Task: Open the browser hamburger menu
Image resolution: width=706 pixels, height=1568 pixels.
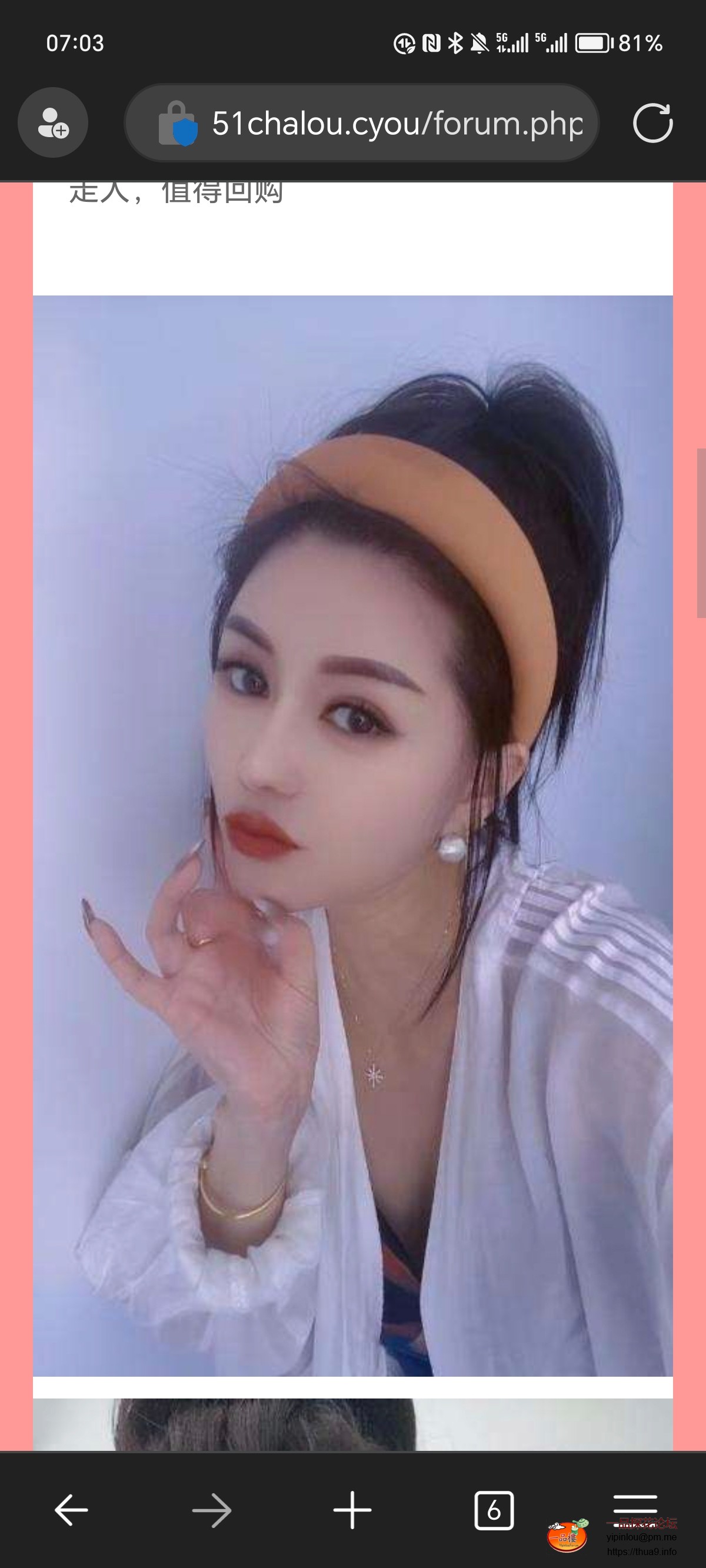Action: pyautogui.click(x=635, y=1504)
